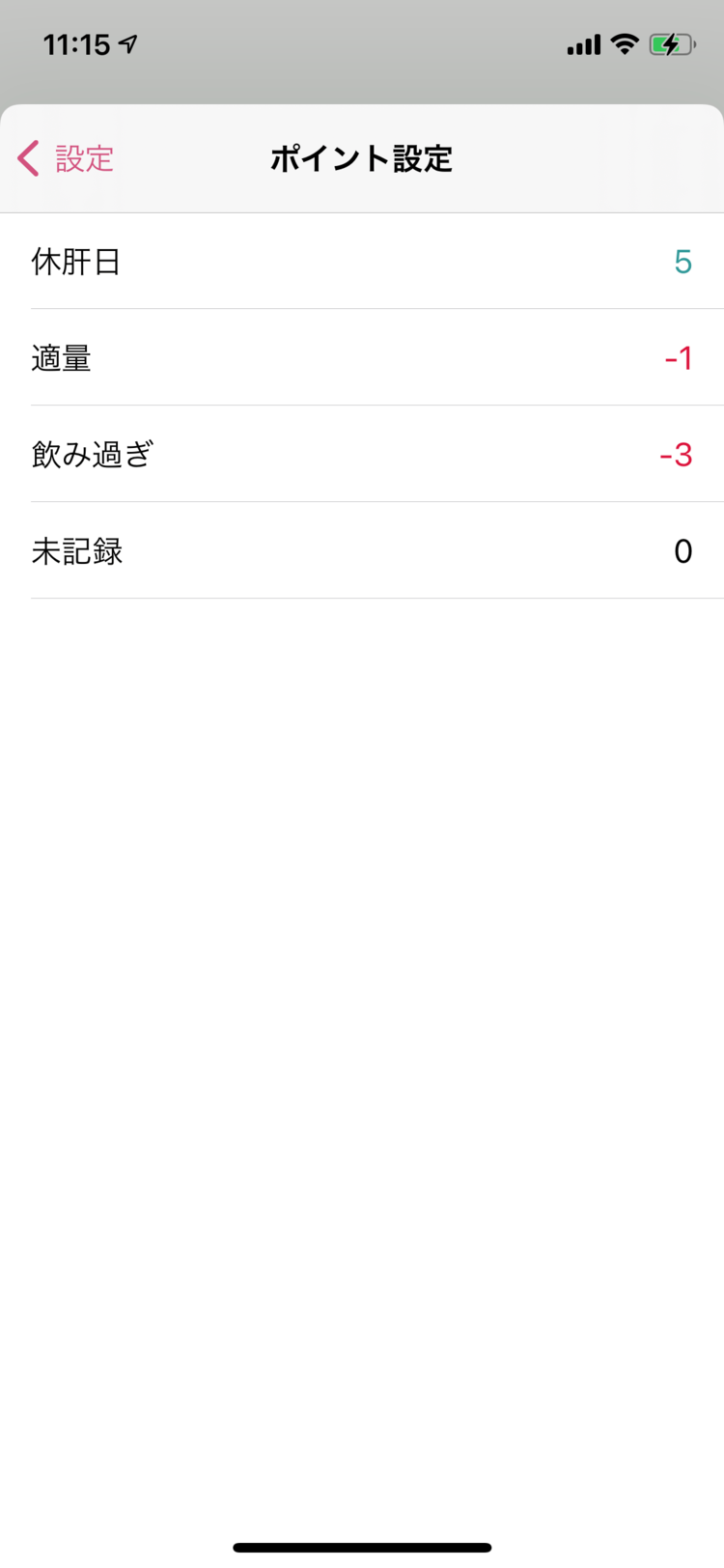Go back to 設定
The image size is (724, 1568).
66,158
